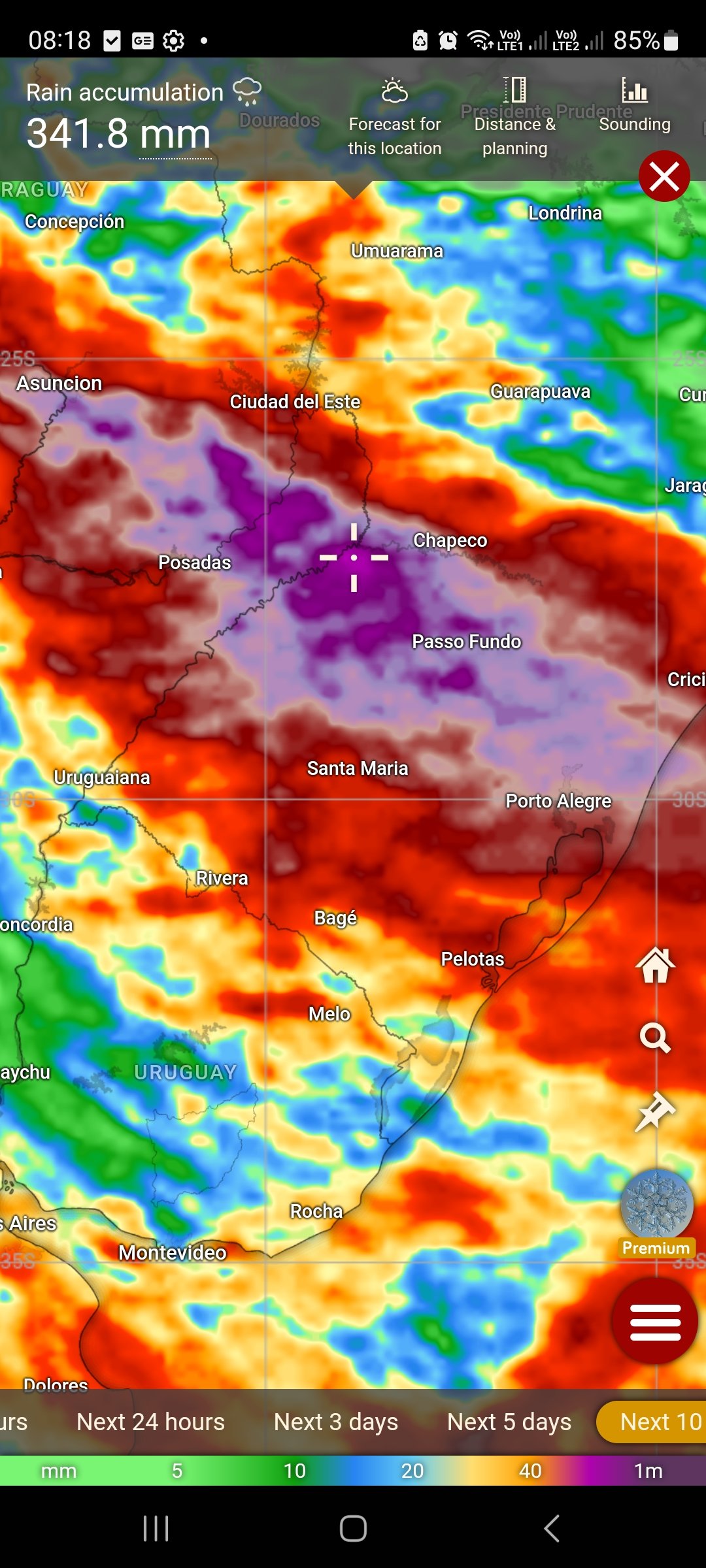Pin this location on the map
The width and height of the screenshot is (706, 1568).
(x=655, y=1111)
